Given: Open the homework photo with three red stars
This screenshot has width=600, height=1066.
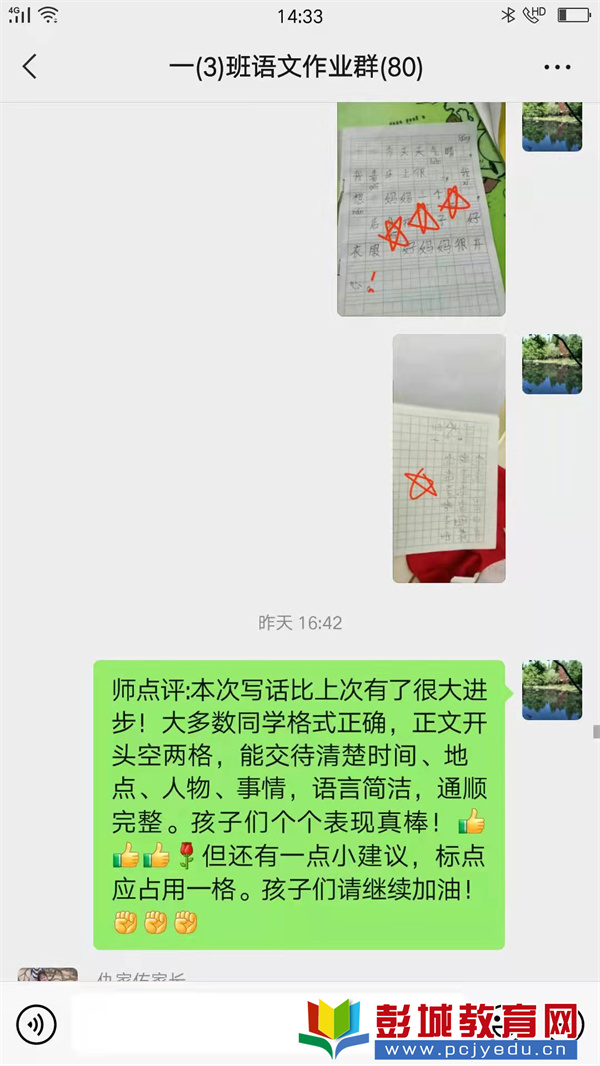Looking at the screenshot, I should [x=420, y=208].
